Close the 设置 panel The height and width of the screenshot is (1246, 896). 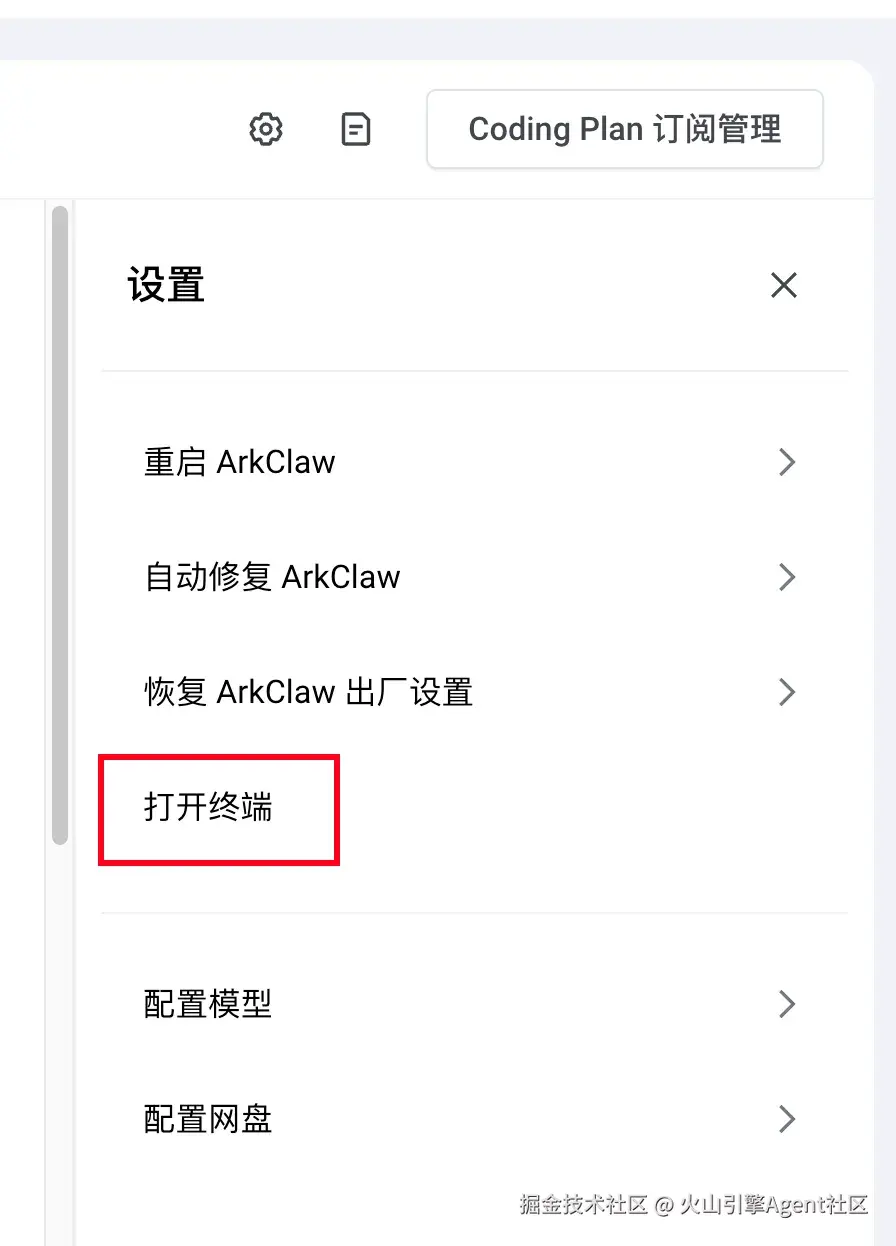click(x=784, y=286)
